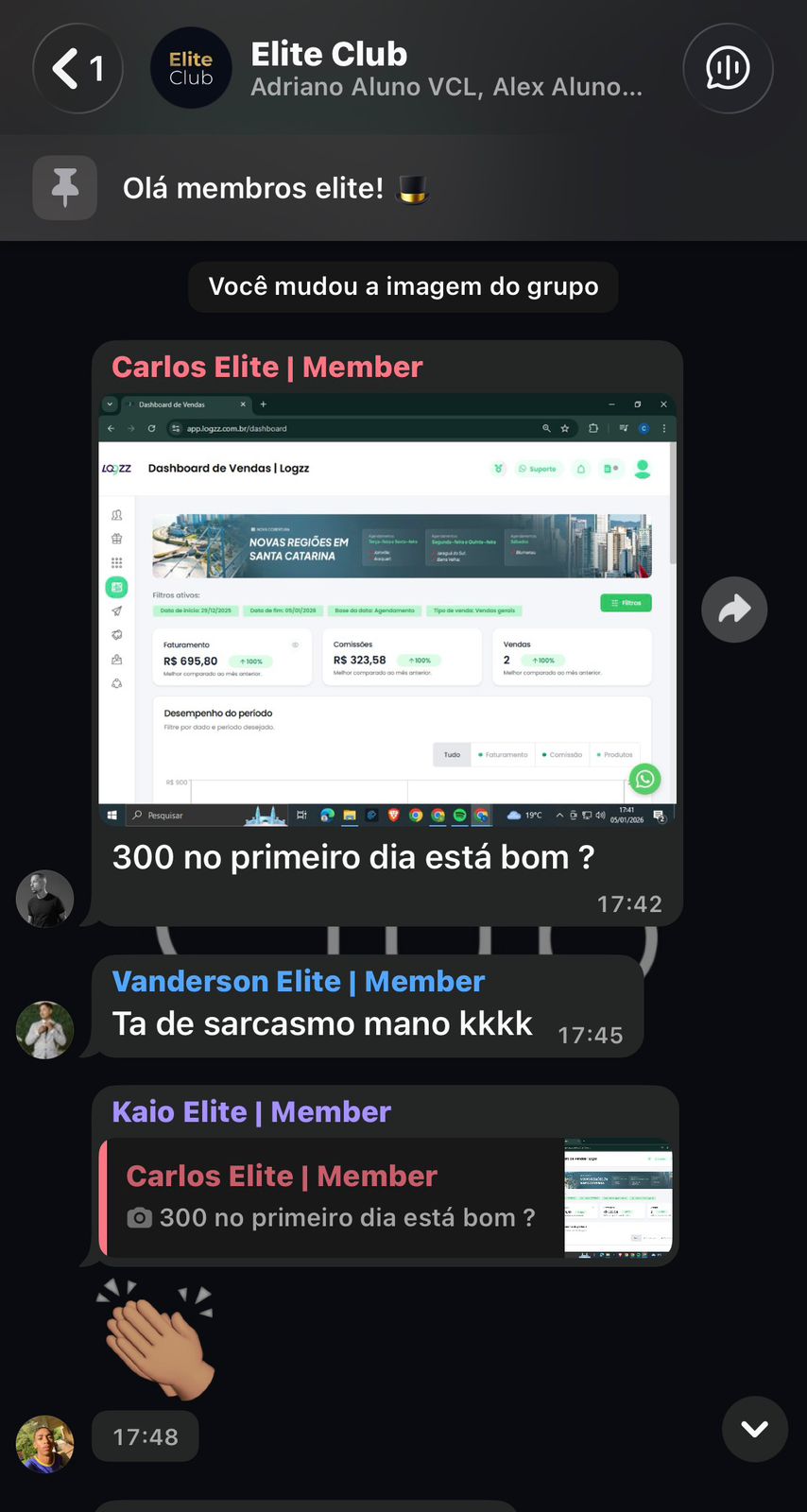
Task: Open Vanderson's profile avatar
Action: click(44, 1029)
